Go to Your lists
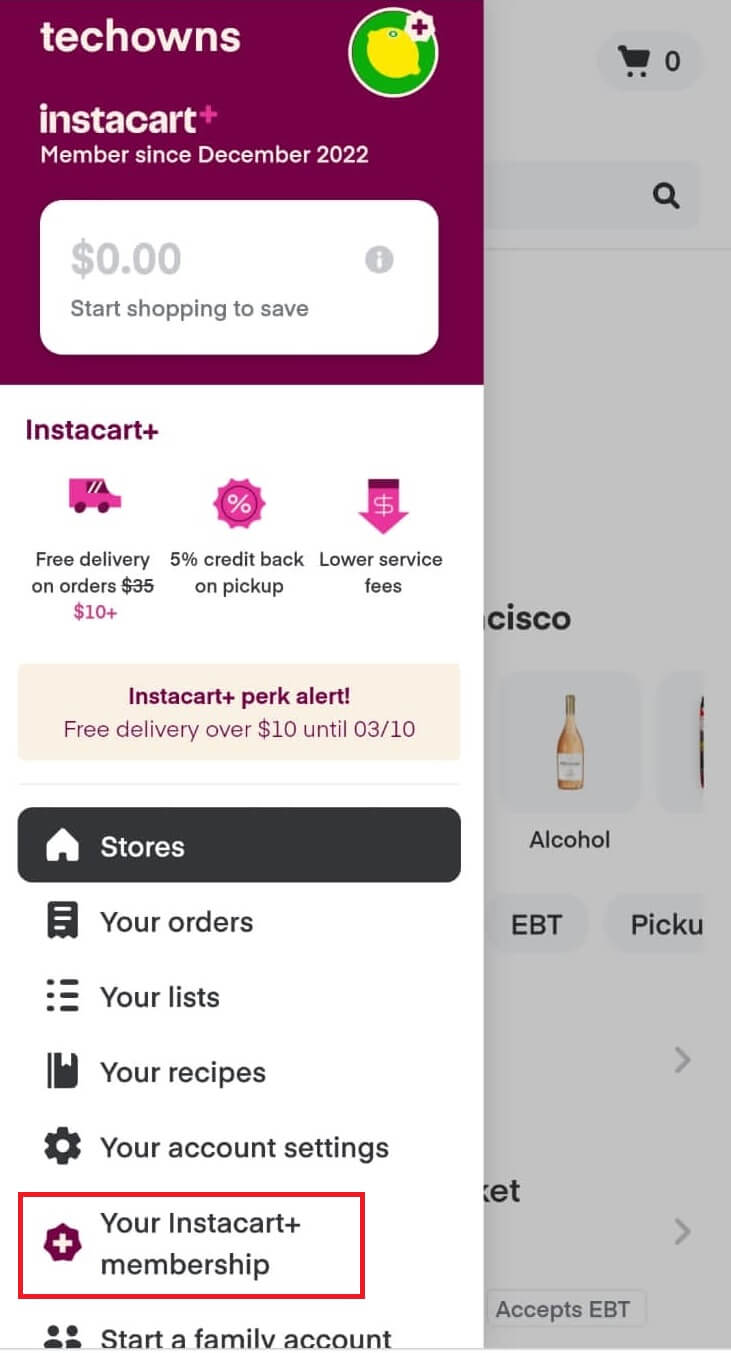731x1353 pixels. point(239,997)
